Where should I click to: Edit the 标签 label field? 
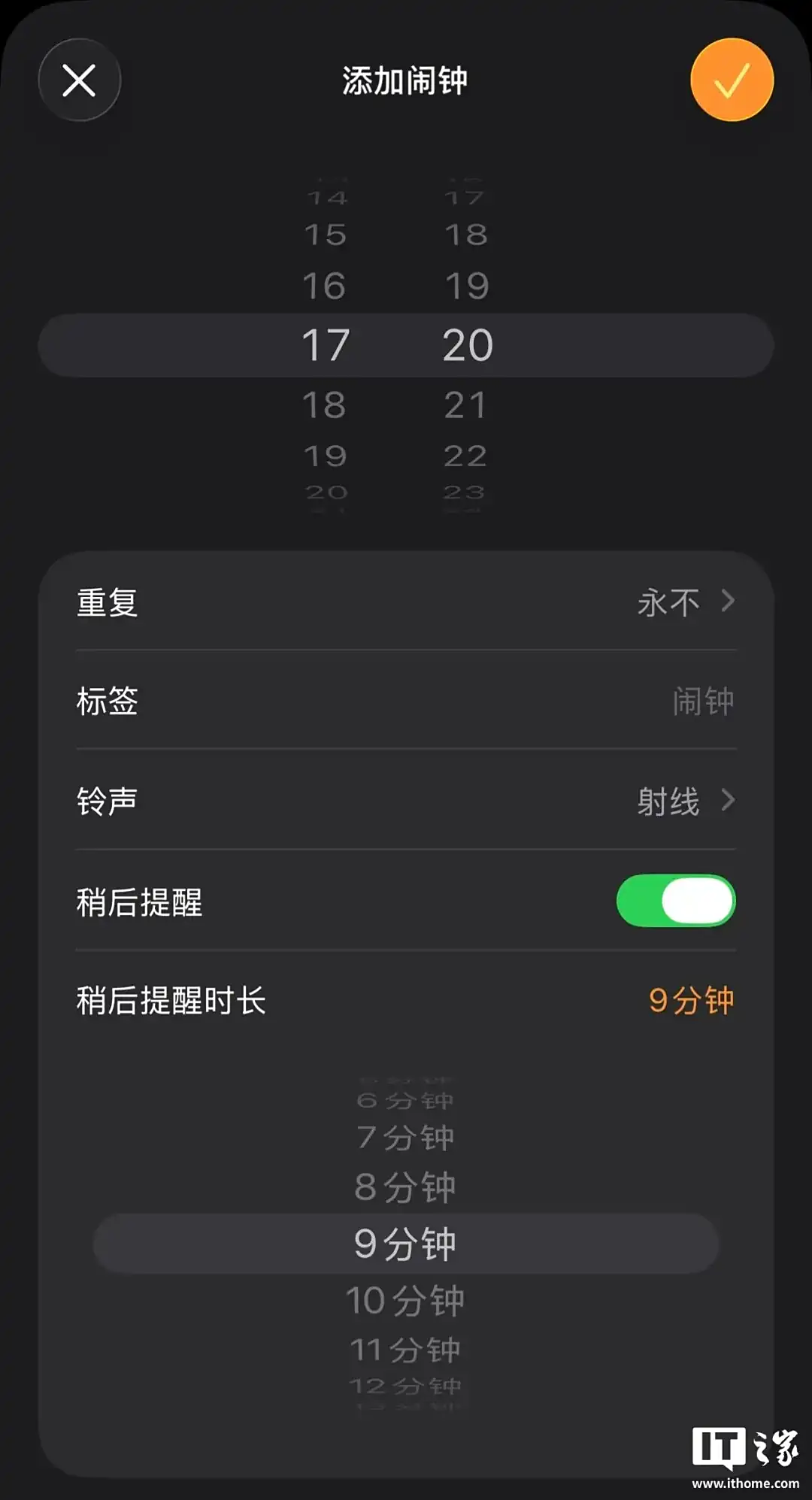pos(406,701)
